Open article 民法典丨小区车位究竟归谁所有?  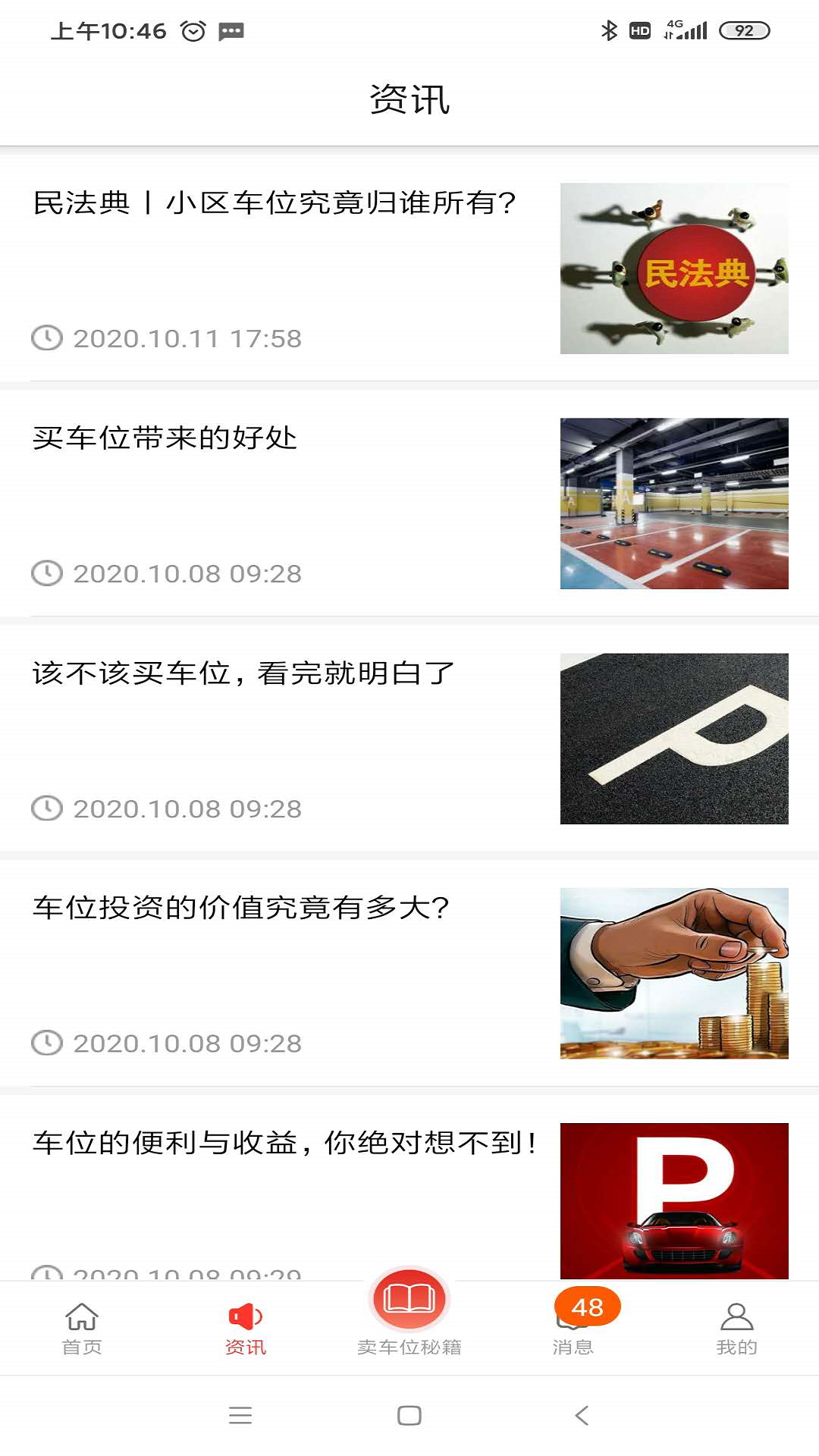pyautogui.click(x=275, y=203)
